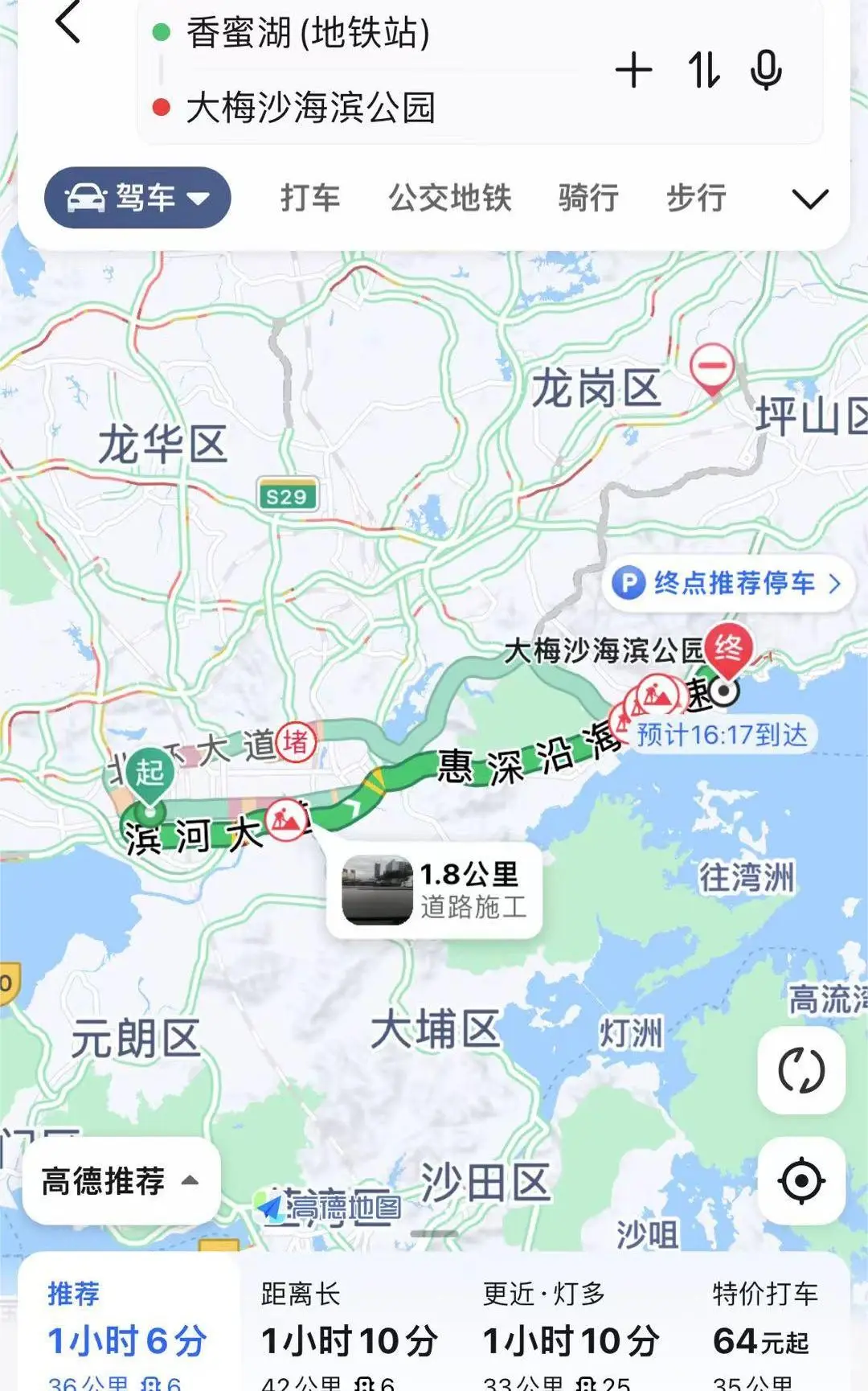Edit the starting point 香蜜湖 (地铁站)
Viewport: 868px width, 1391px height.
click(308, 33)
